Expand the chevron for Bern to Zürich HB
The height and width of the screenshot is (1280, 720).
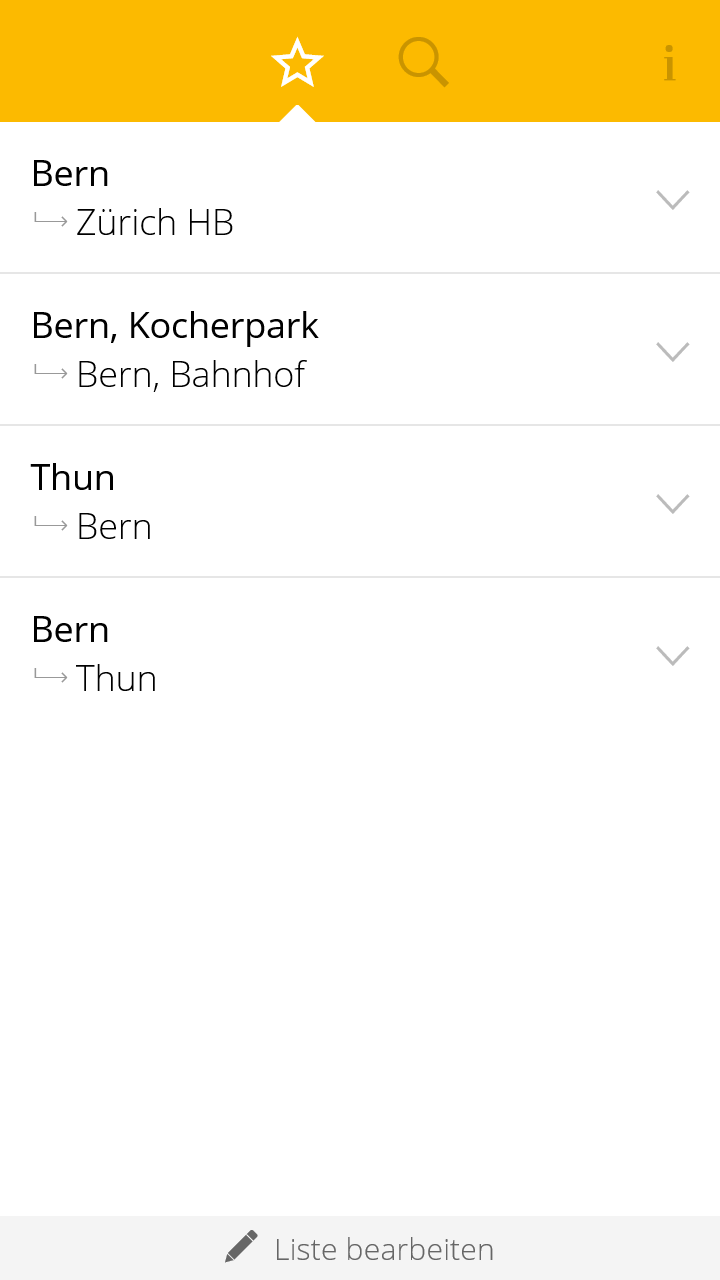coord(672,199)
